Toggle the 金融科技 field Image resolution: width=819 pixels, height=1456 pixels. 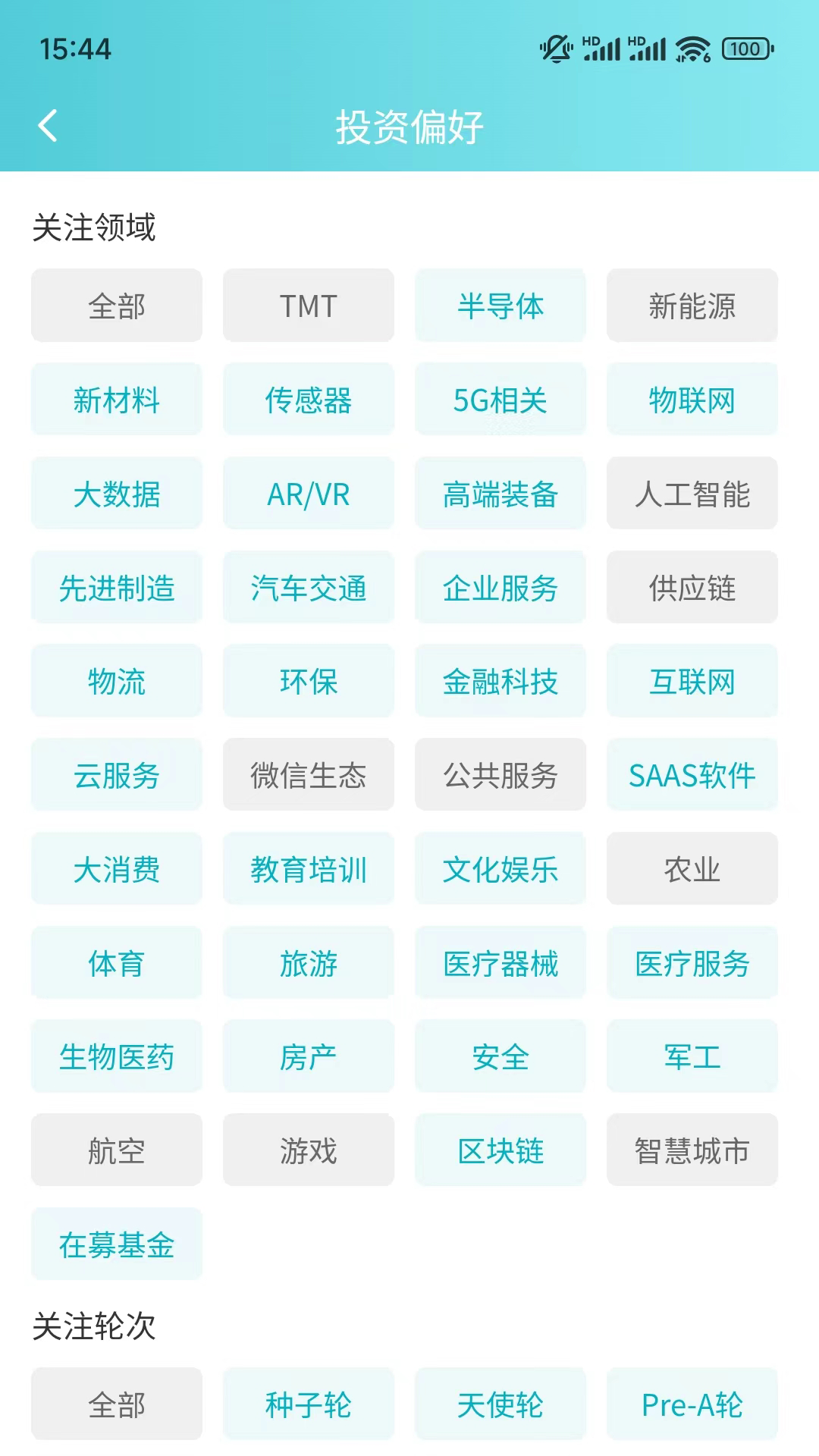tap(500, 681)
